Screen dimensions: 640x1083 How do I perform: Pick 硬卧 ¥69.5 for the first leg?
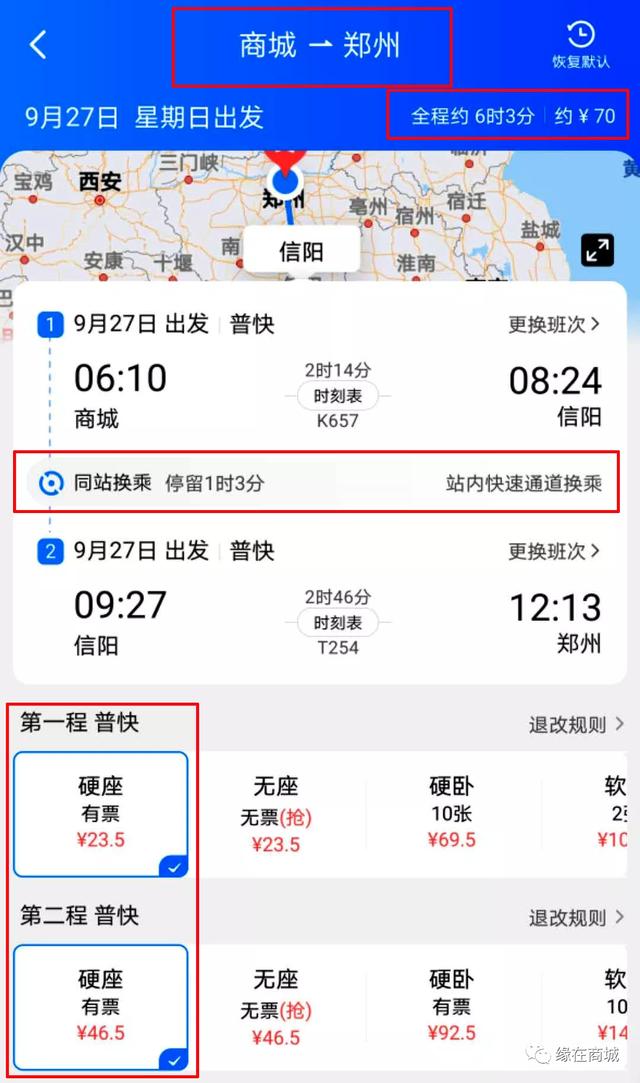coord(451,813)
